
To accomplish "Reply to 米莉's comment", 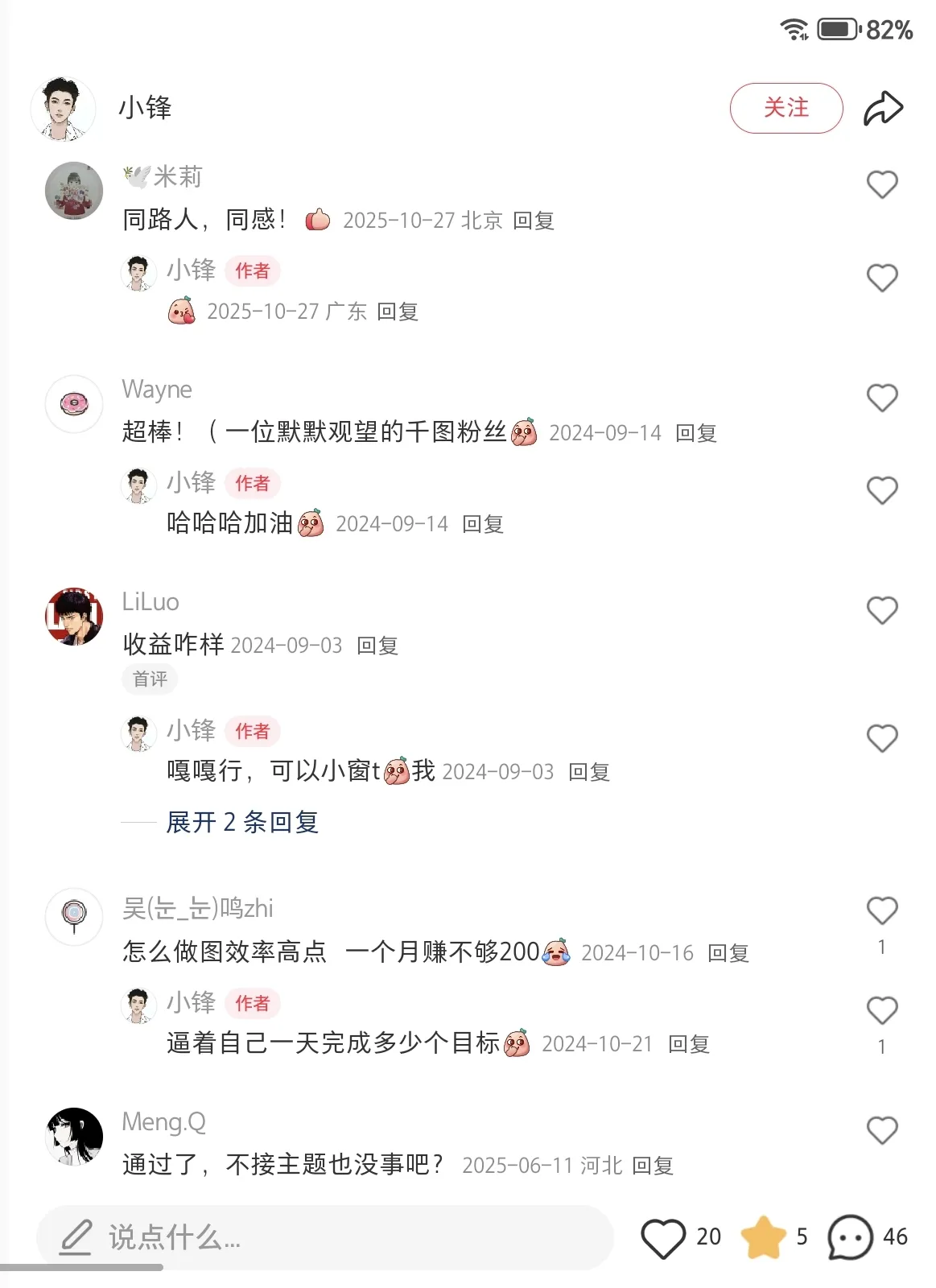I will pyautogui.click(x=534, y=221).
